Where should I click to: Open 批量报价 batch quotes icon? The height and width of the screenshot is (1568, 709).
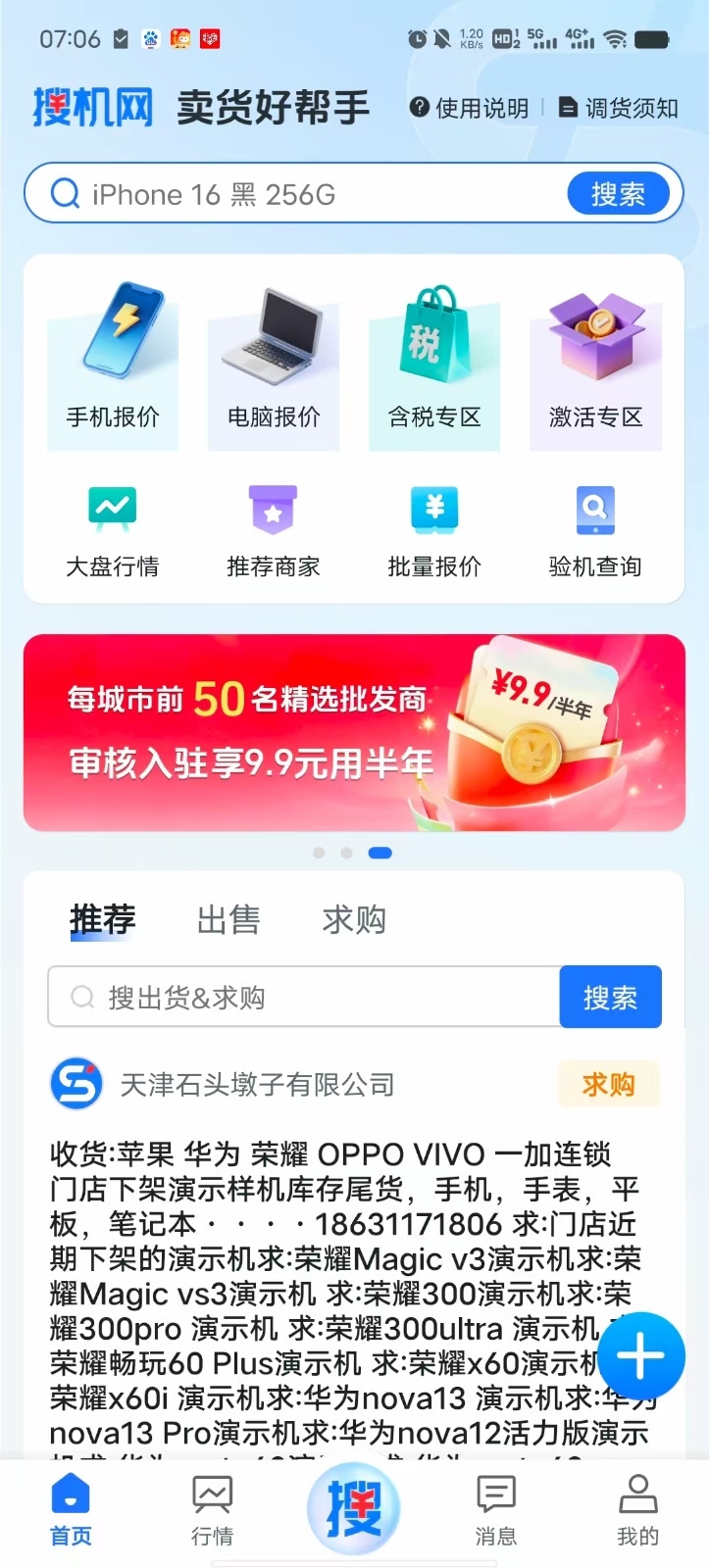coord(434,526)
